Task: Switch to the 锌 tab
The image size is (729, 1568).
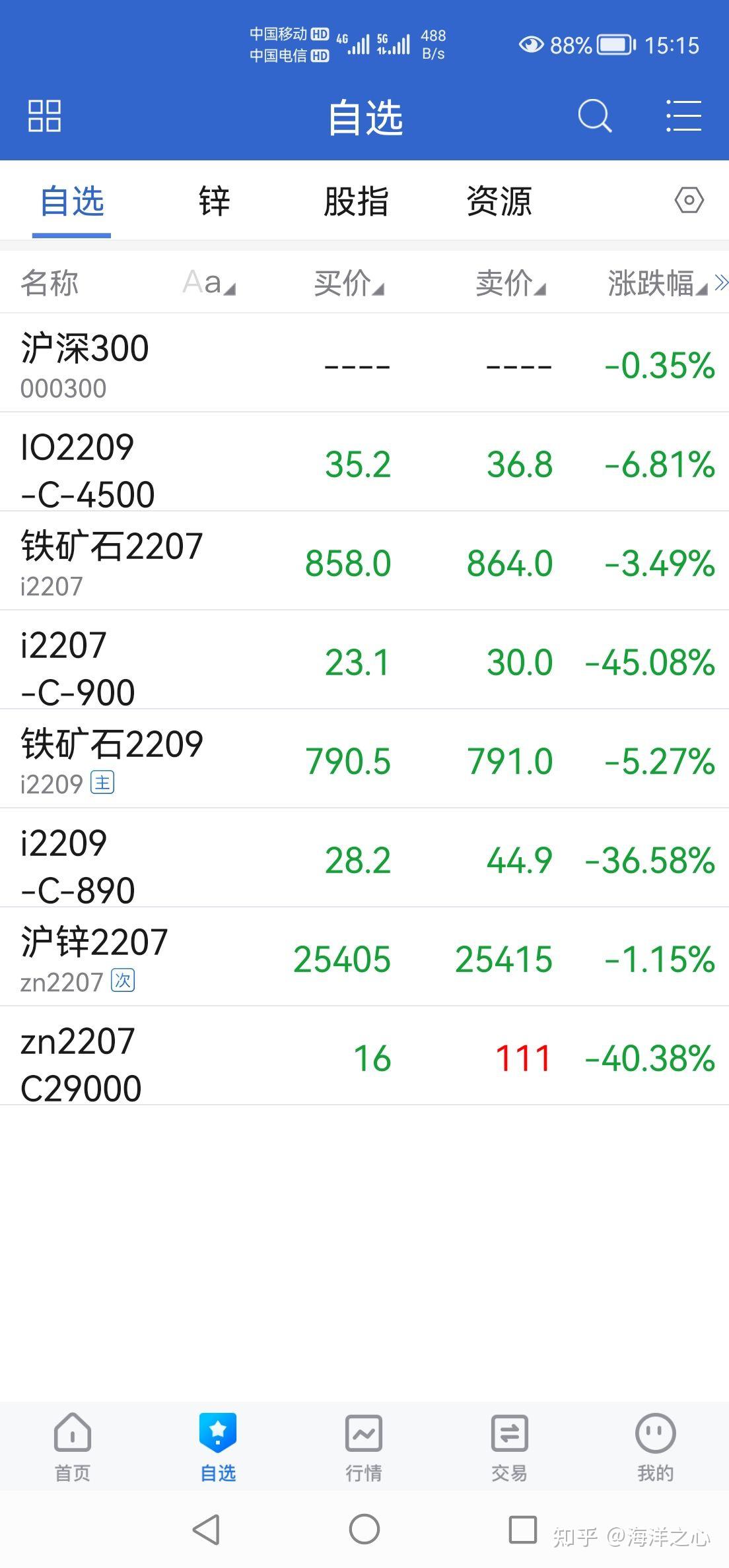Action: coord(215,201)
